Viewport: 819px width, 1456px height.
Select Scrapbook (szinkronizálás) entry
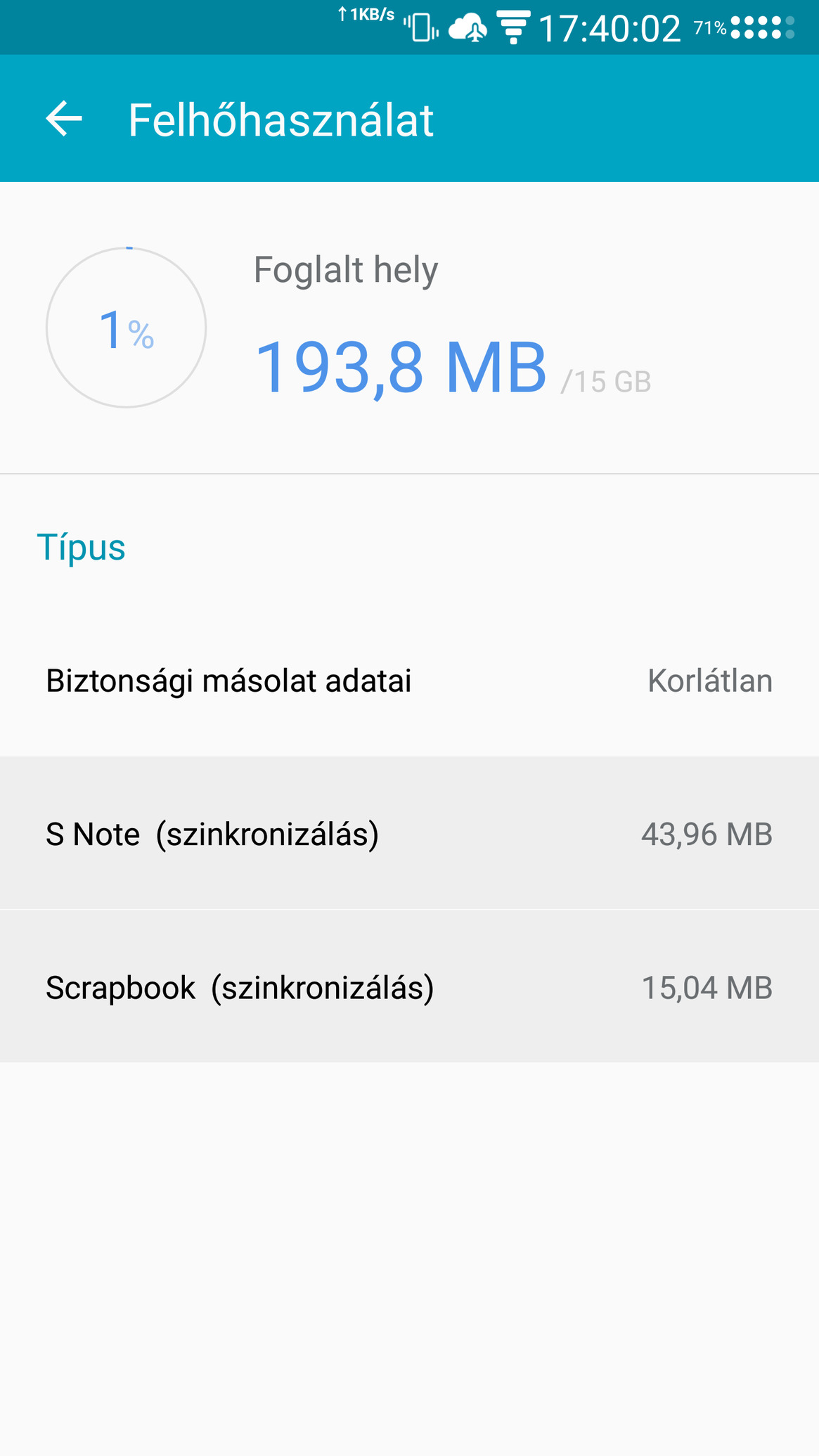(x=409, y=986)
